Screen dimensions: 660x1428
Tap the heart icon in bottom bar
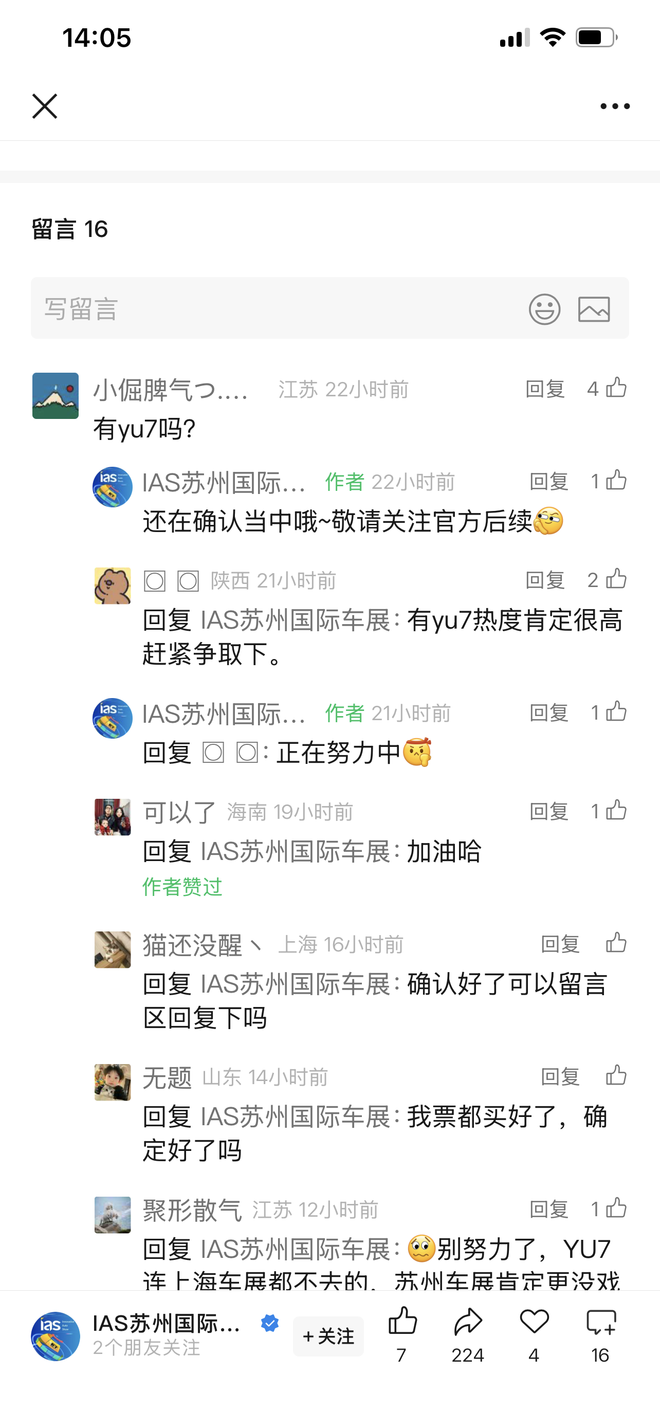tap(534, 1323)
